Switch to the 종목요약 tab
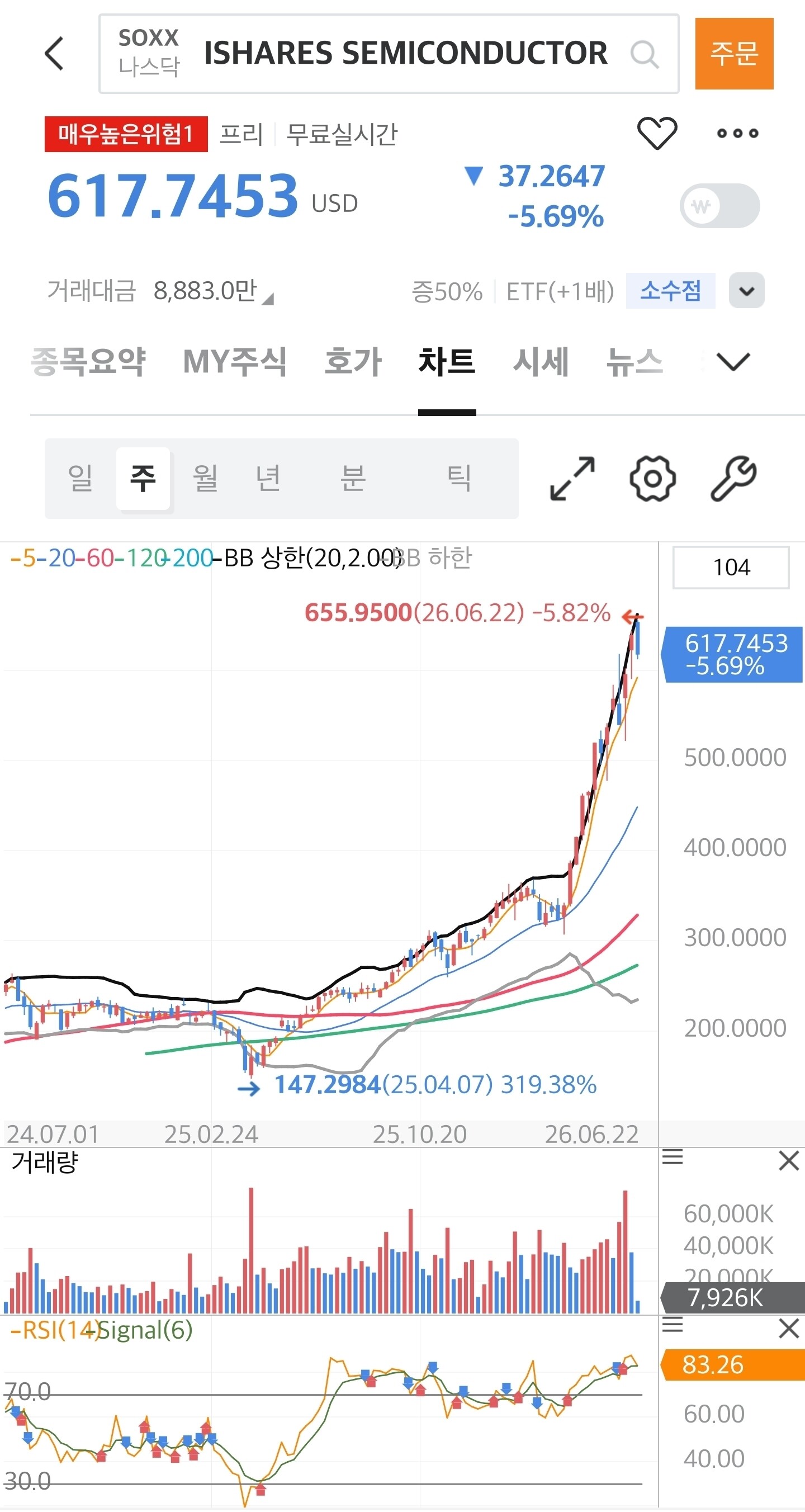Viewport: 805px width, 1512px height. click(x=88, y=361)
